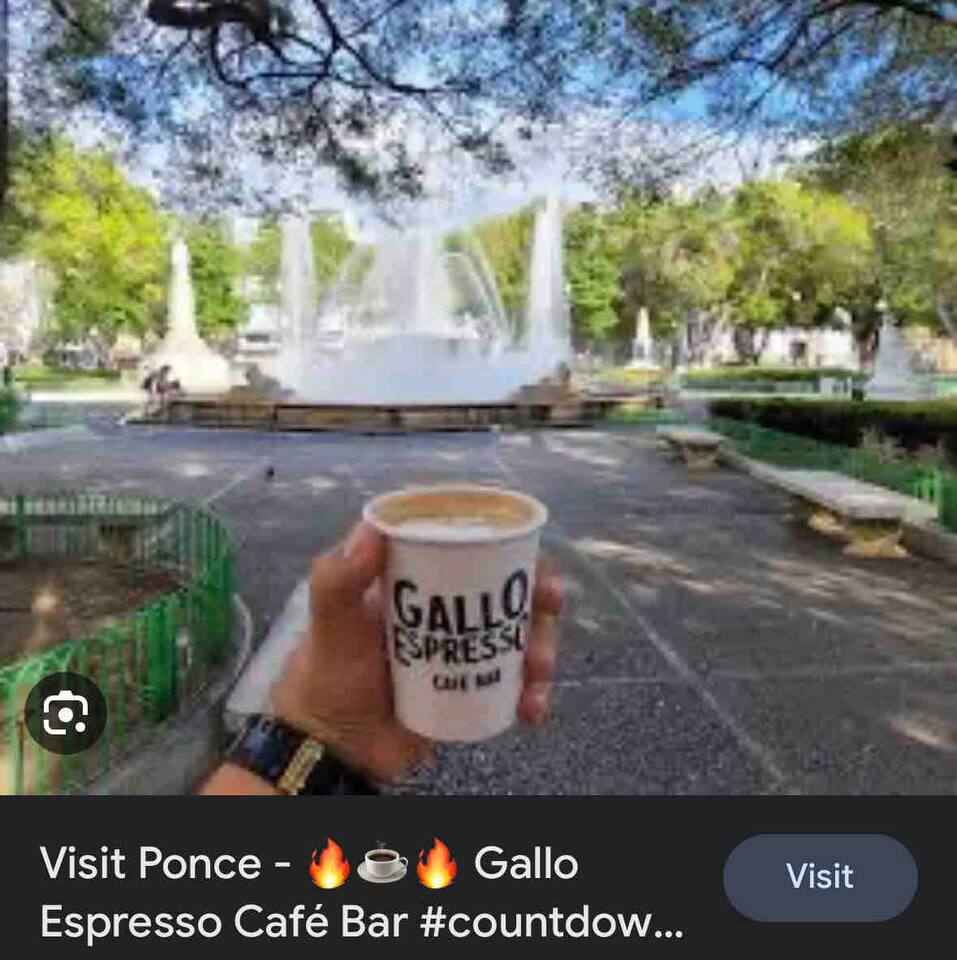The image size is (957, 960).
Task: Tap the Visit button
Action: coord(819,877)
